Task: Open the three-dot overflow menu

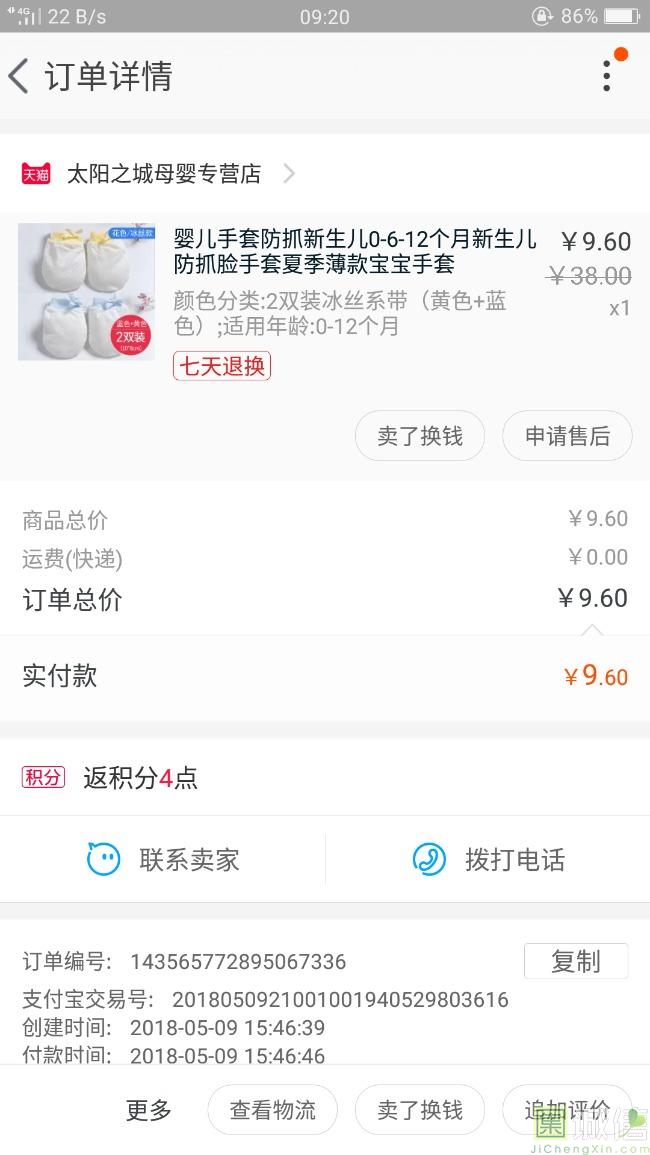Action: click(x=607, y=76)
